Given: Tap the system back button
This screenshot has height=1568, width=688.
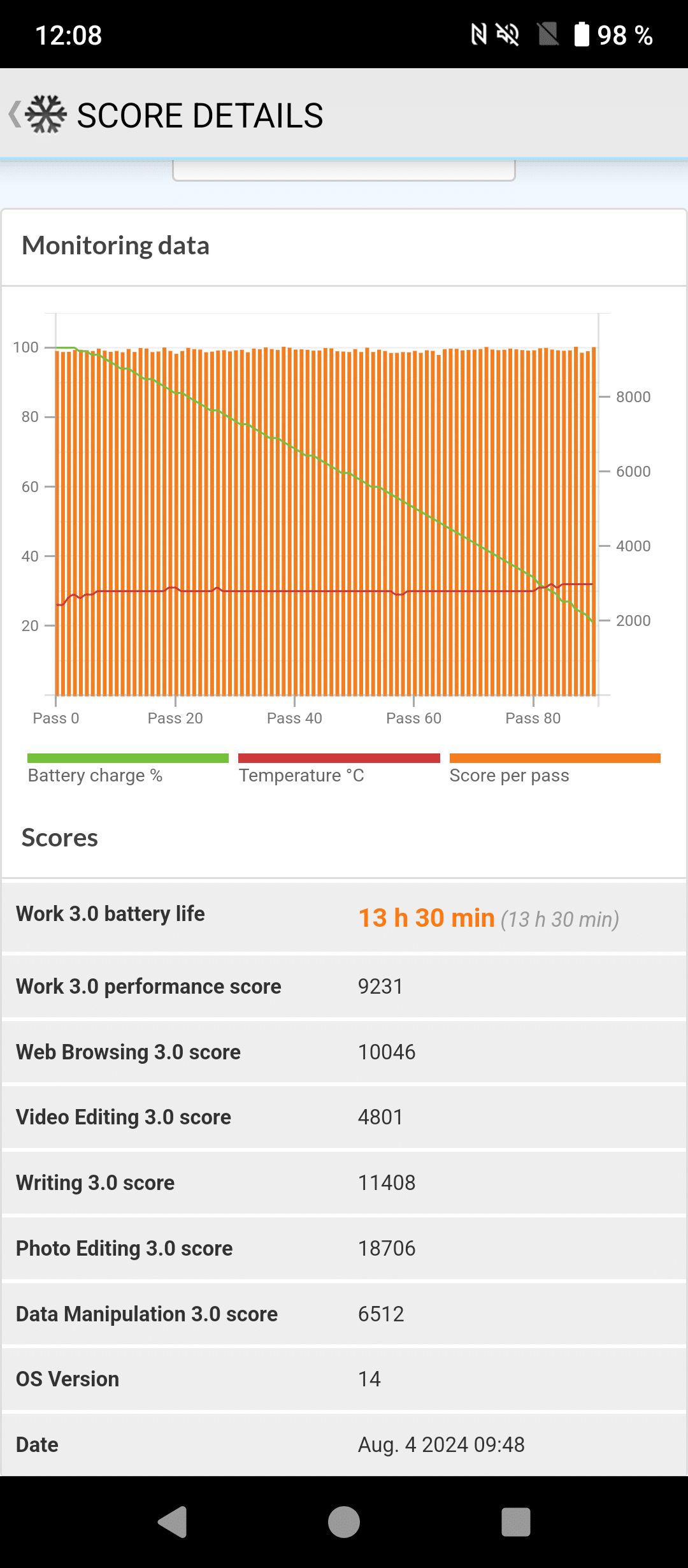Looking at the screenshot, I should (172, 1522).
